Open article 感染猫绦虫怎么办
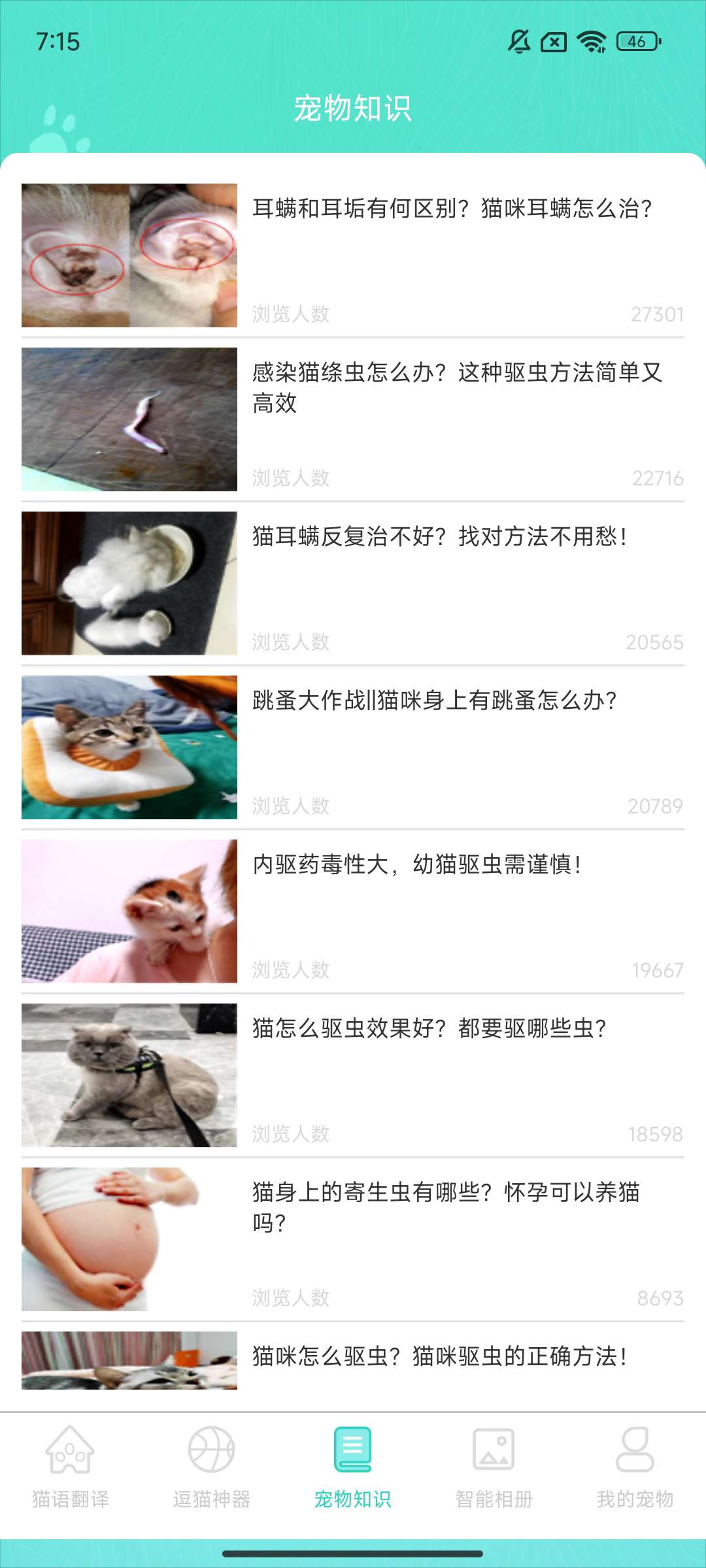The image size is (706, 1568). point(458,387)
